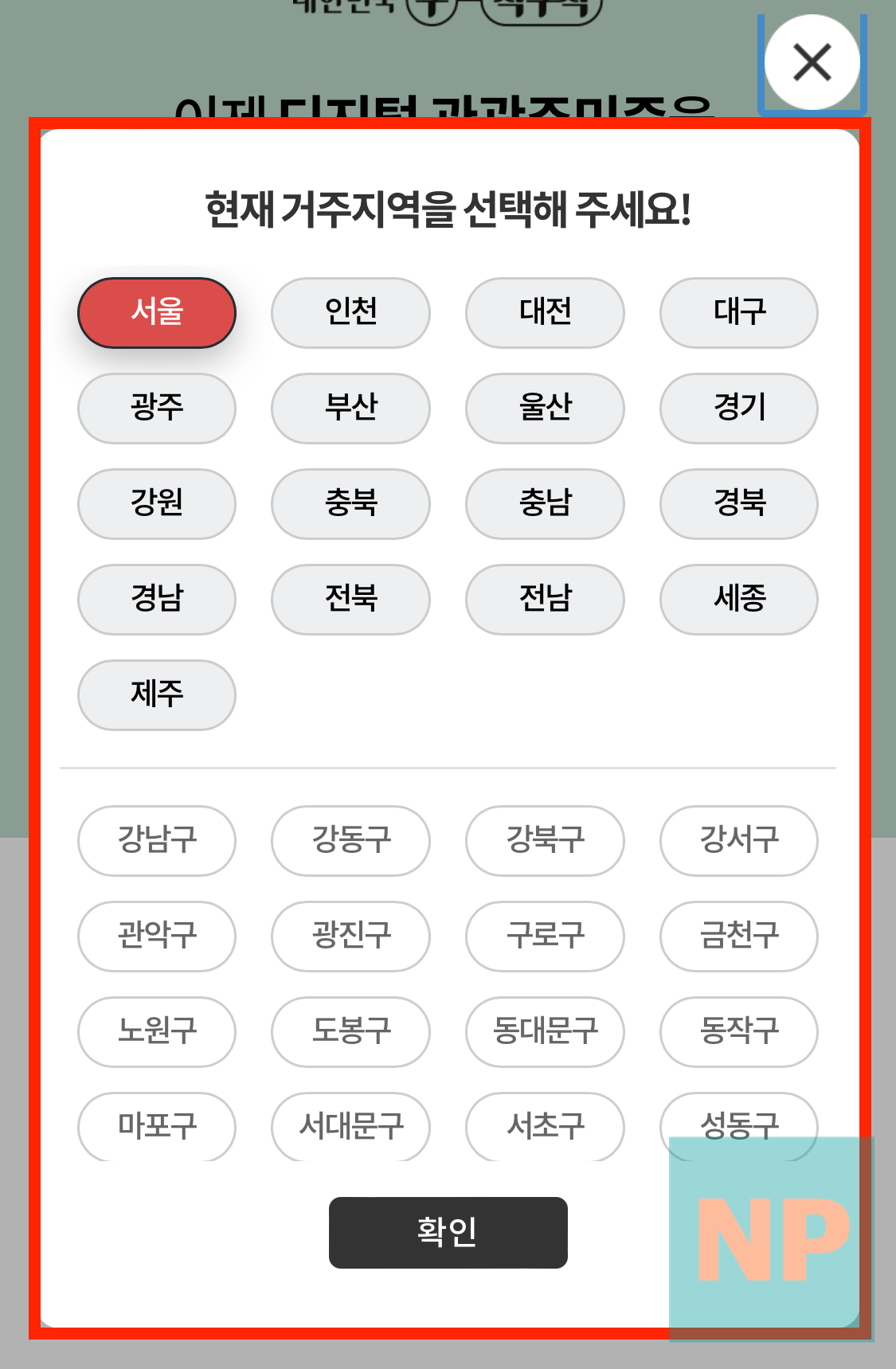Select the 강원 region
The width and height of the screenshot is (896, 1369).
click(x=156, y=504)
